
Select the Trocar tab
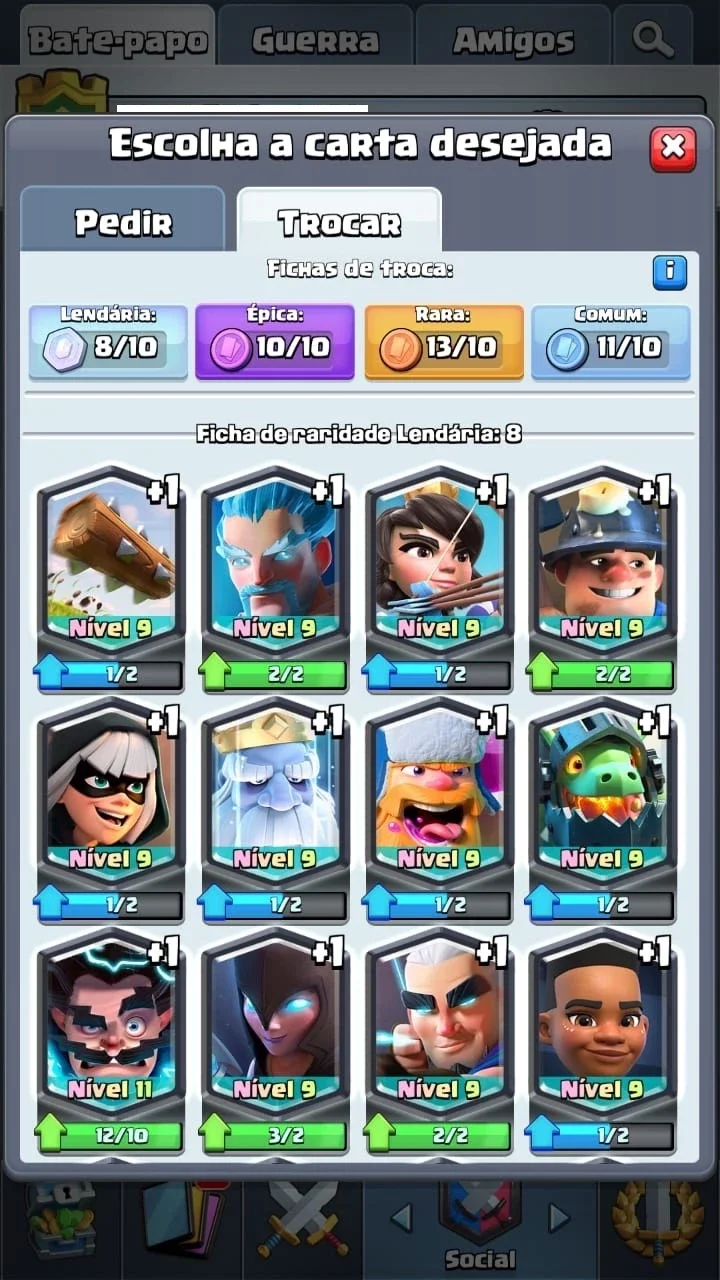coord(339,221)
